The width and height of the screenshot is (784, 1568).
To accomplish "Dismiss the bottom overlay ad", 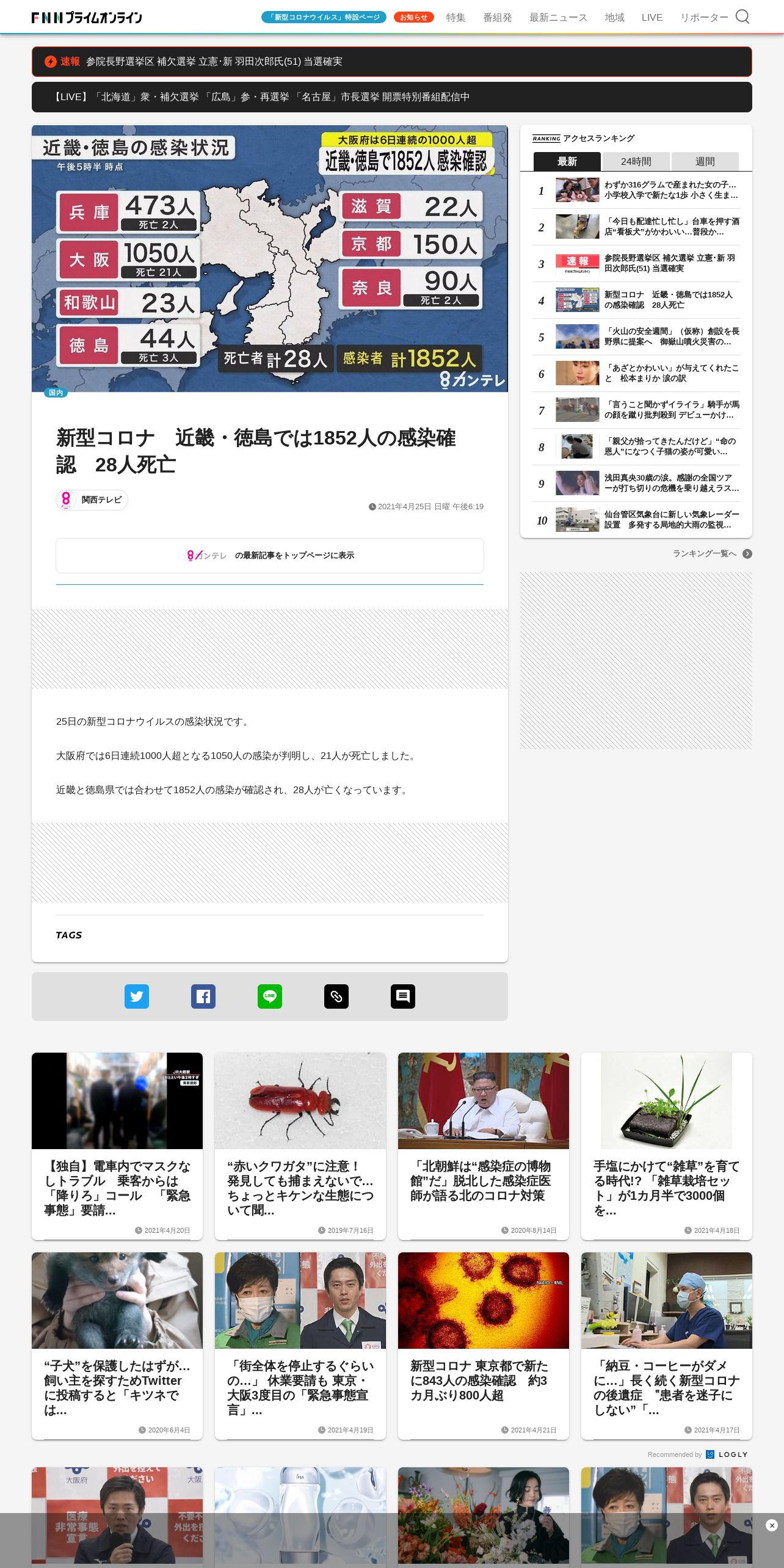I will pyautogui.click(x=771, y=1525).
